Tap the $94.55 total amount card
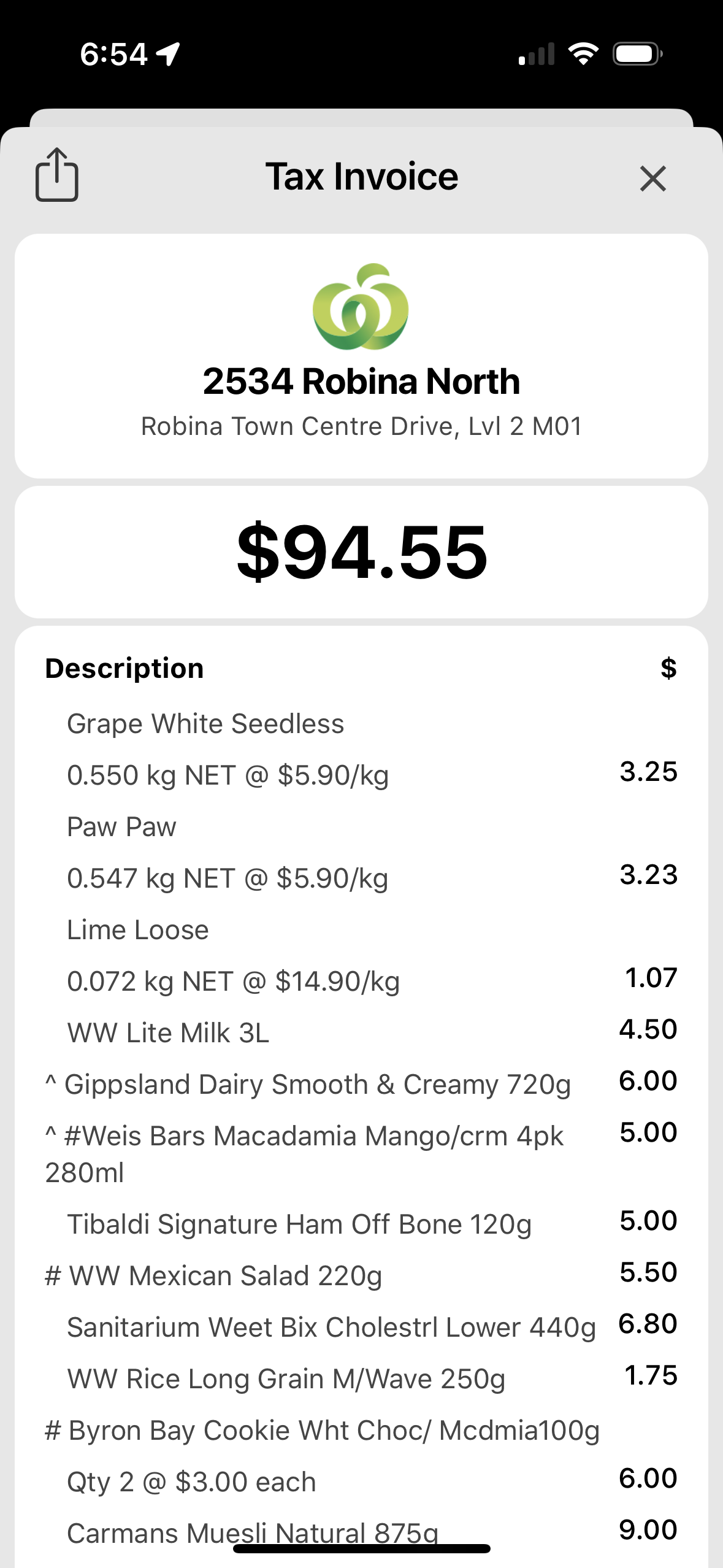 361,551
